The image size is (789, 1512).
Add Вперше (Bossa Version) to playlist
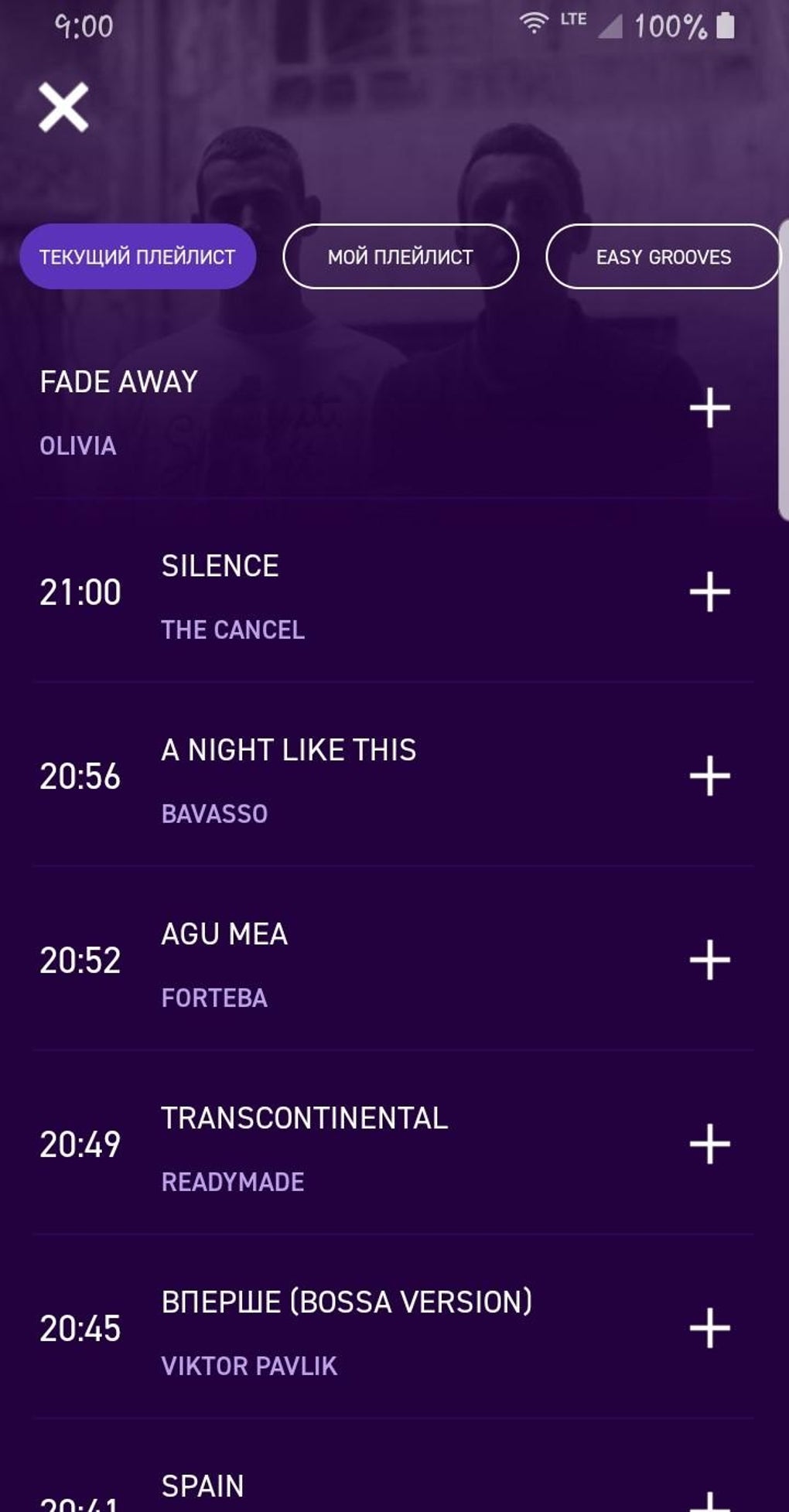[x=709, y=1329]
